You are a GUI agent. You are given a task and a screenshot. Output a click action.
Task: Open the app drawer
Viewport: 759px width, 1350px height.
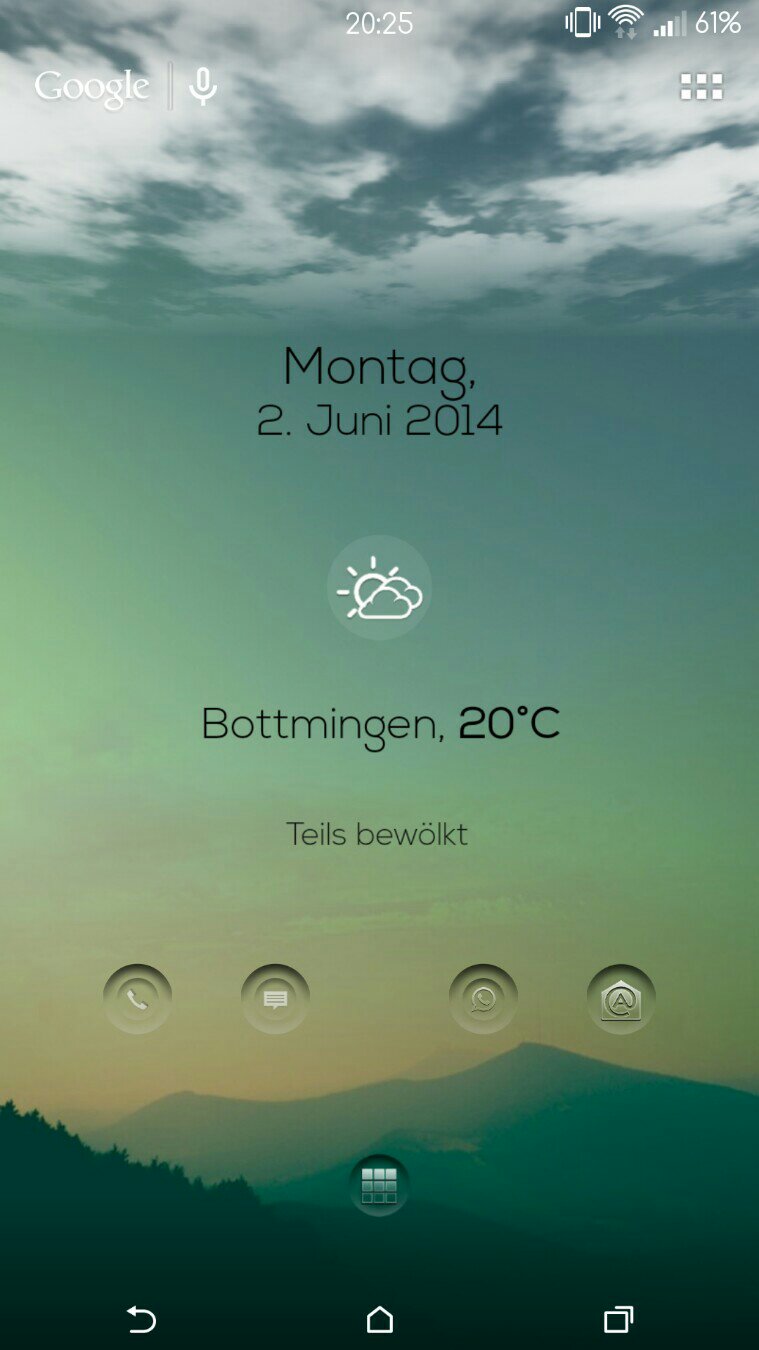[379, 1185]
